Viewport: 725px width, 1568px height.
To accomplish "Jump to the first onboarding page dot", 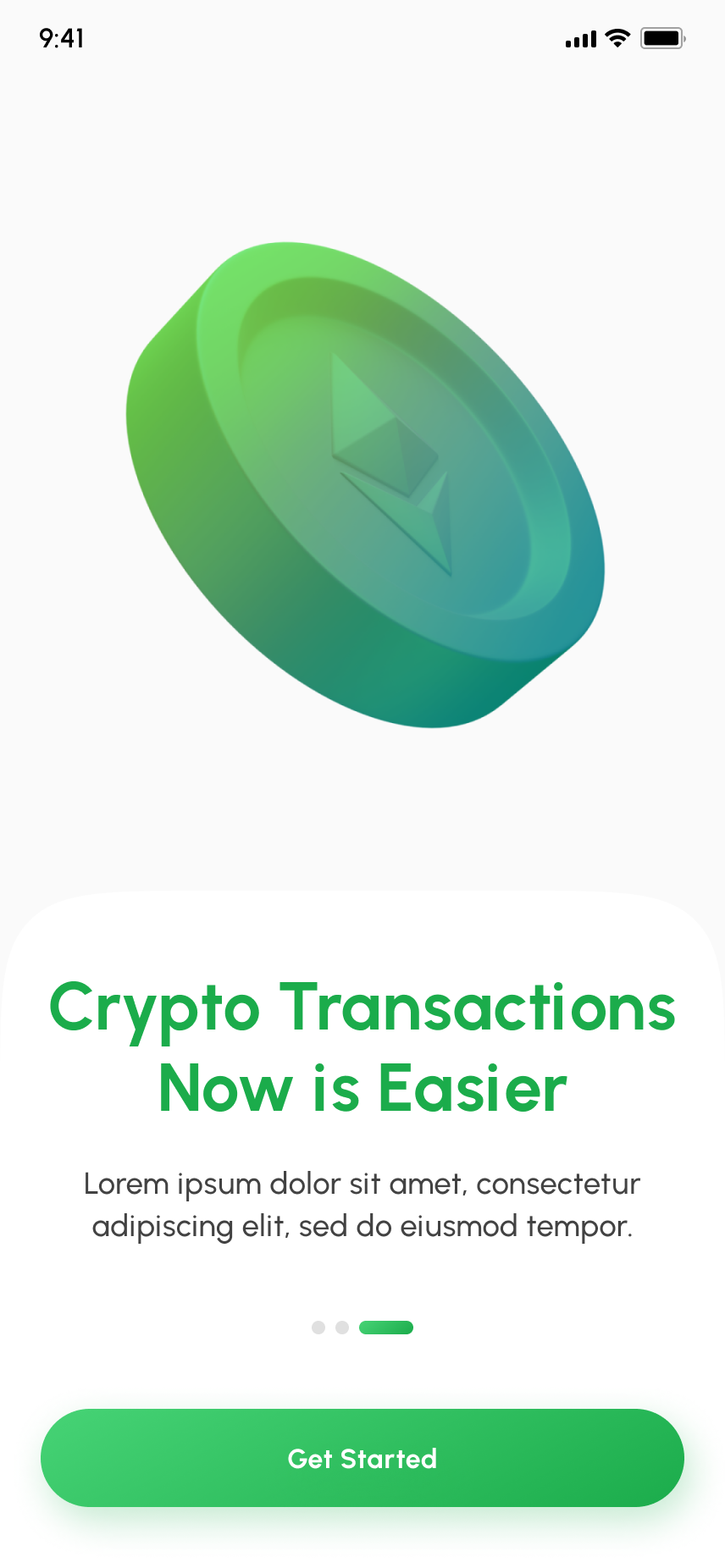I will pos(318,1328).
